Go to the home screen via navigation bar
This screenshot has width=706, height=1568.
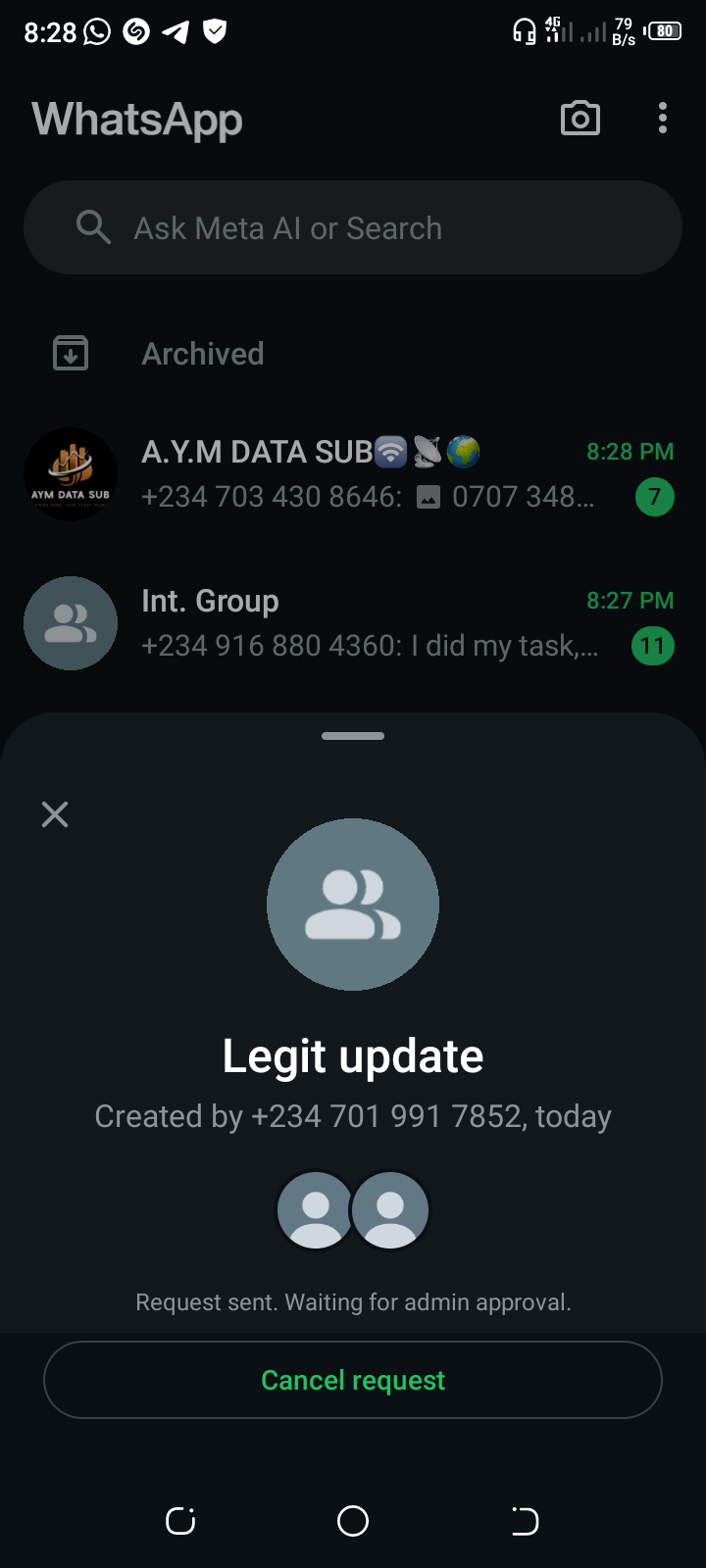[353, 1521]
